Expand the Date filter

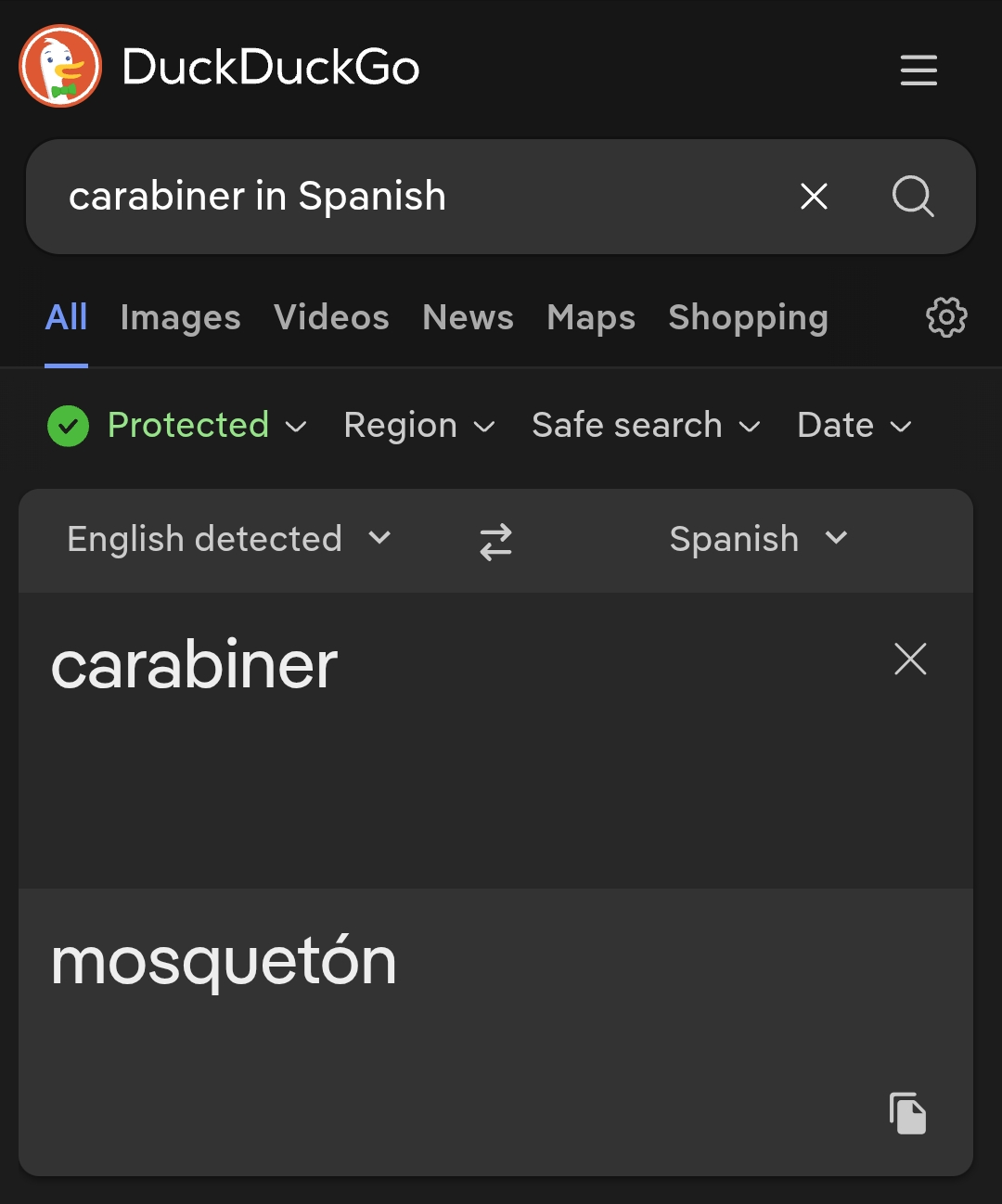[854, 426]
